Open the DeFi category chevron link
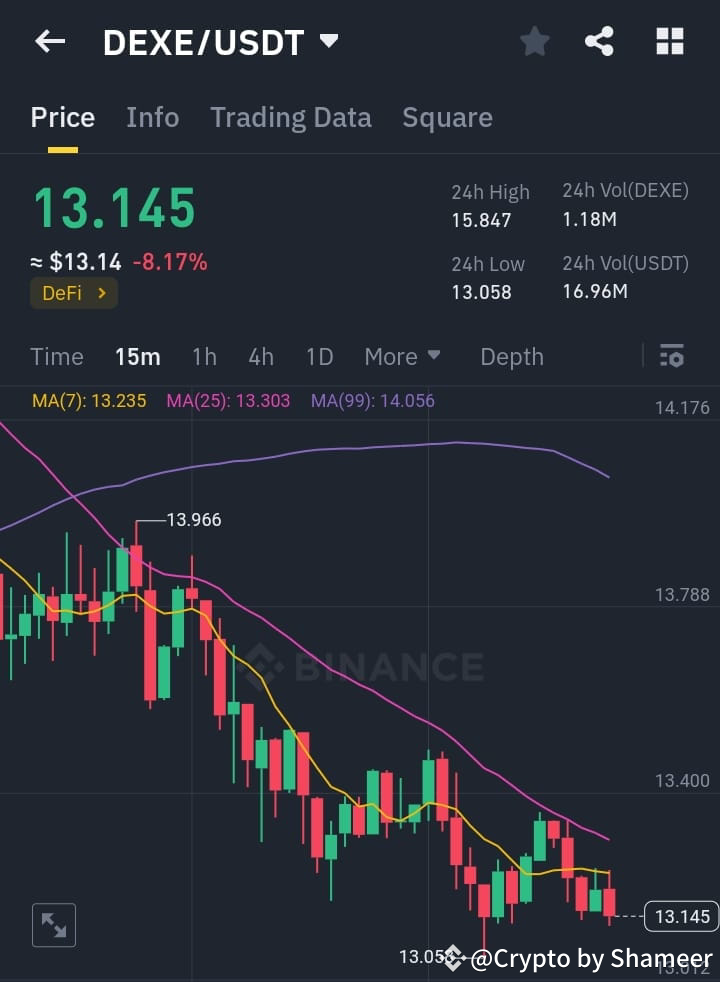Screen dimensions: 720x982 pyautogui.click(x=73, y=293)
